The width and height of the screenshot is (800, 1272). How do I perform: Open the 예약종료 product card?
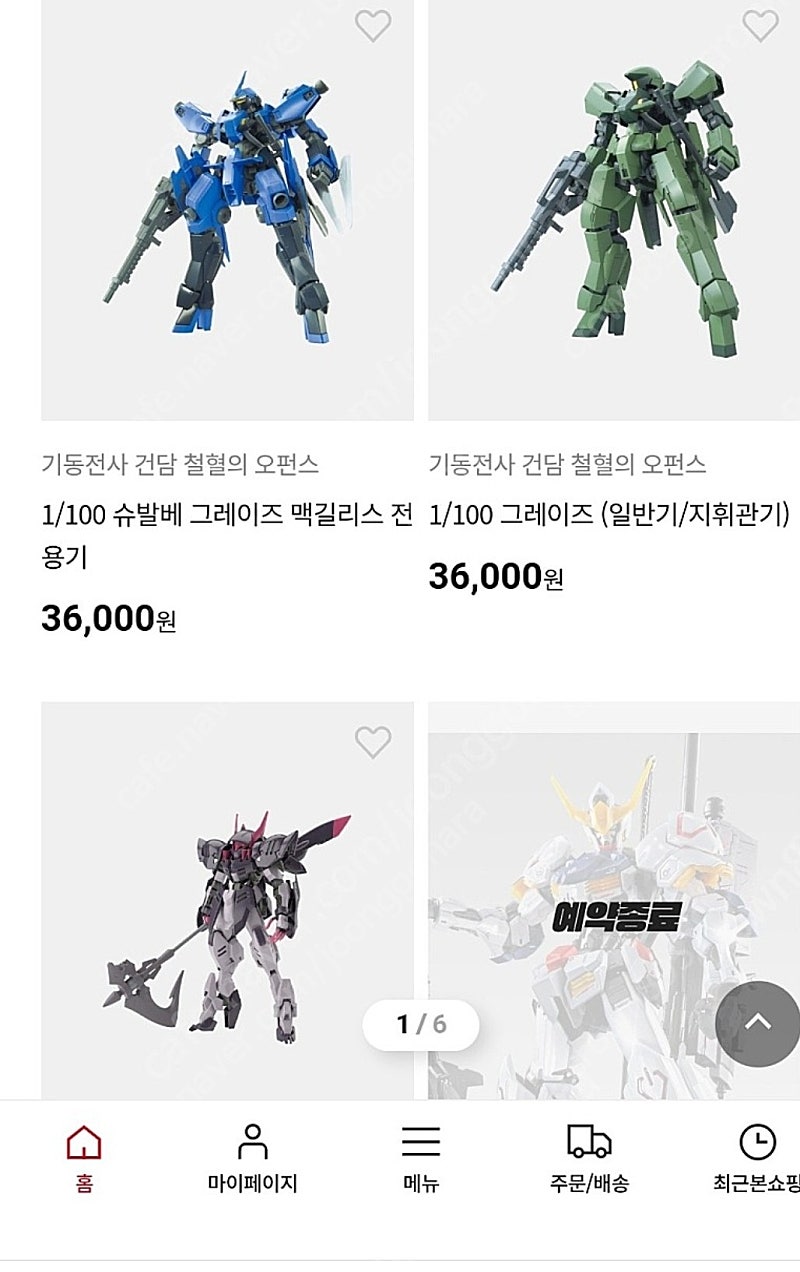coord(612,915)
